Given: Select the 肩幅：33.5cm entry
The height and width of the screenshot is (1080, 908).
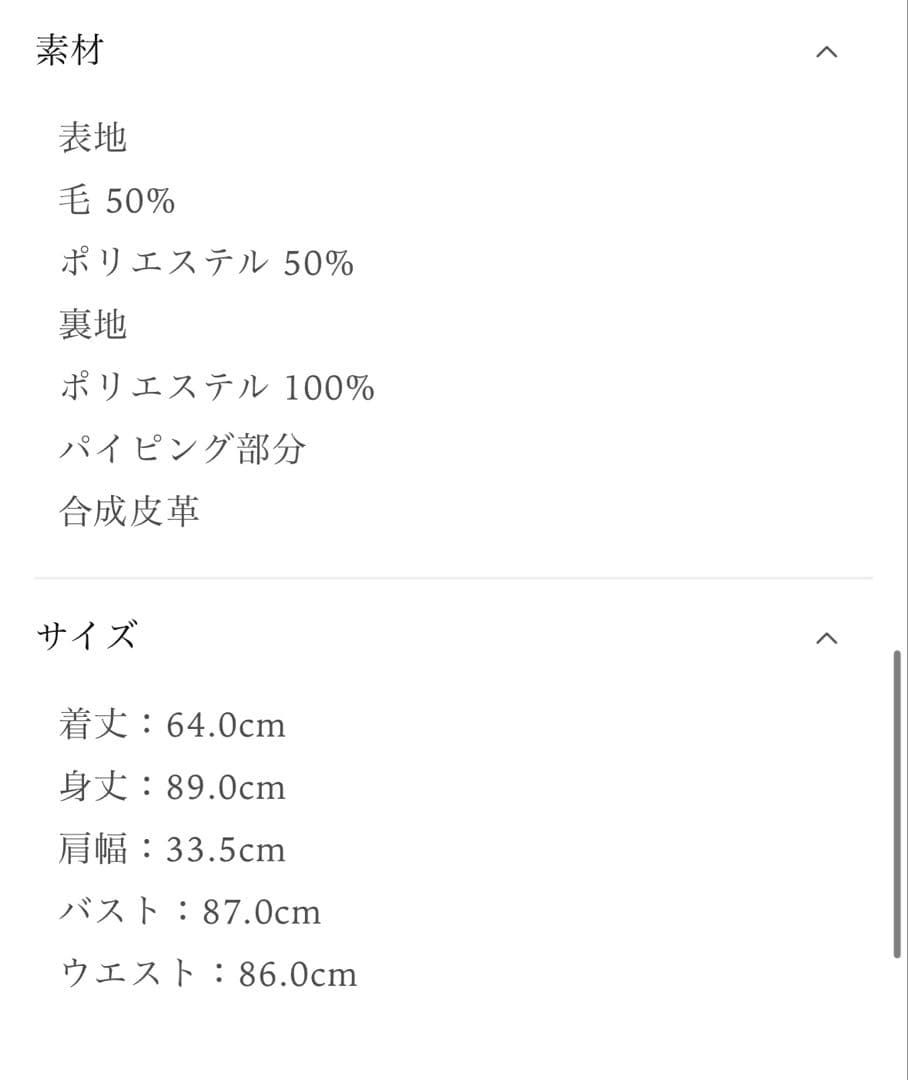Looking at the screenshot, I should 170,848.
